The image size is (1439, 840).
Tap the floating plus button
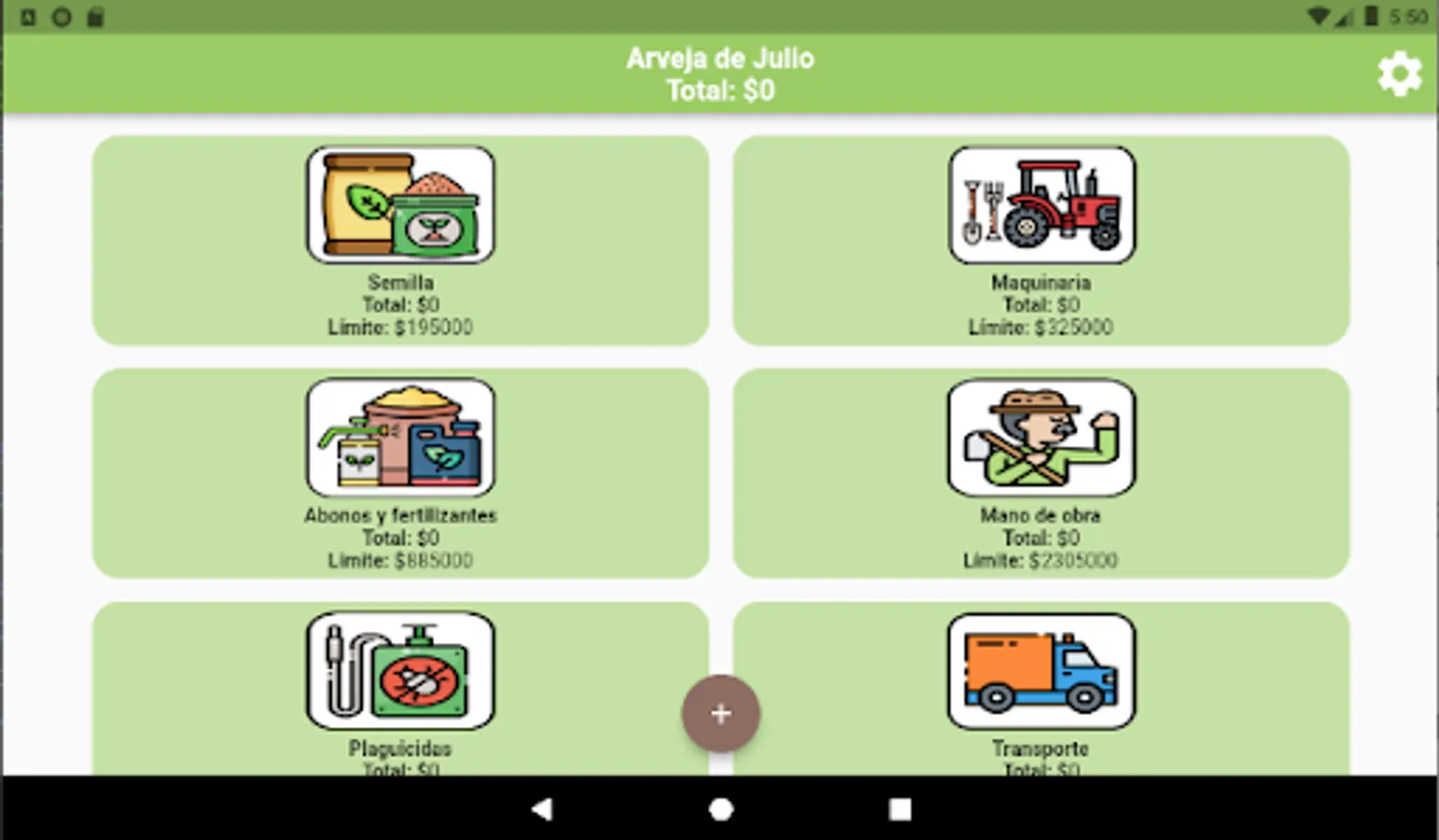(x=720, y=714)
